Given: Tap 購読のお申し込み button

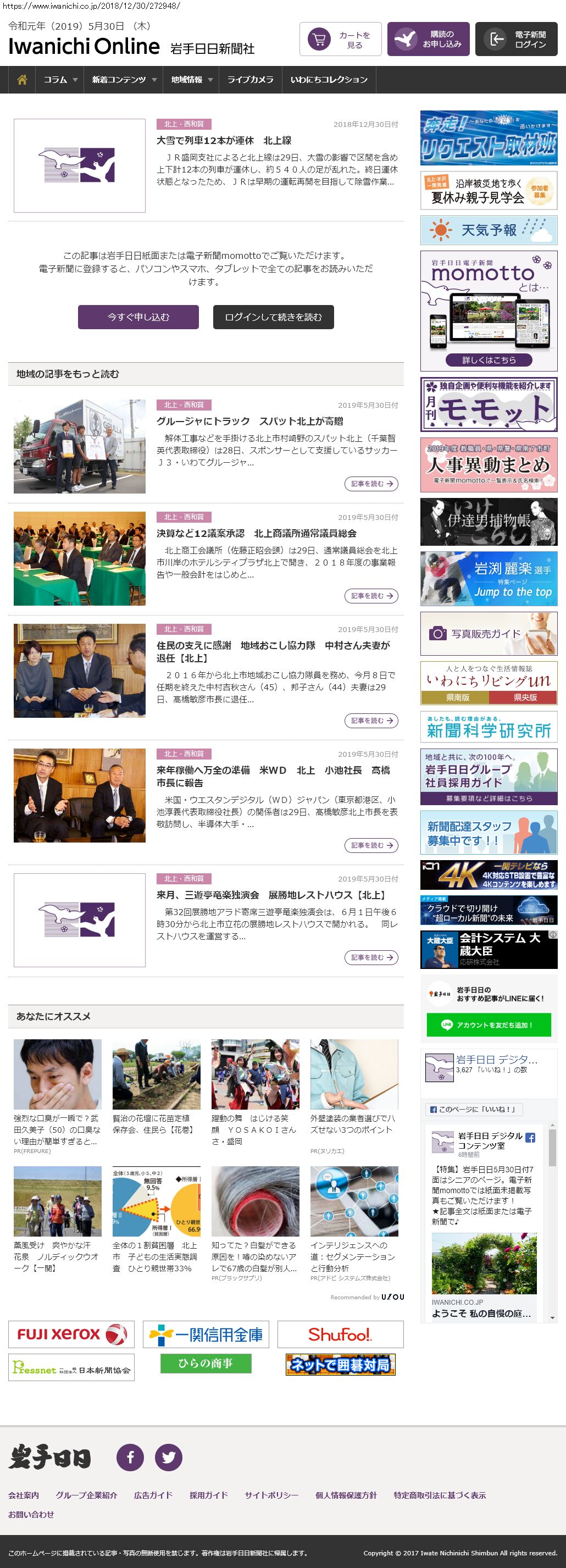Looking at the screenshot, I should pos(428,40).
